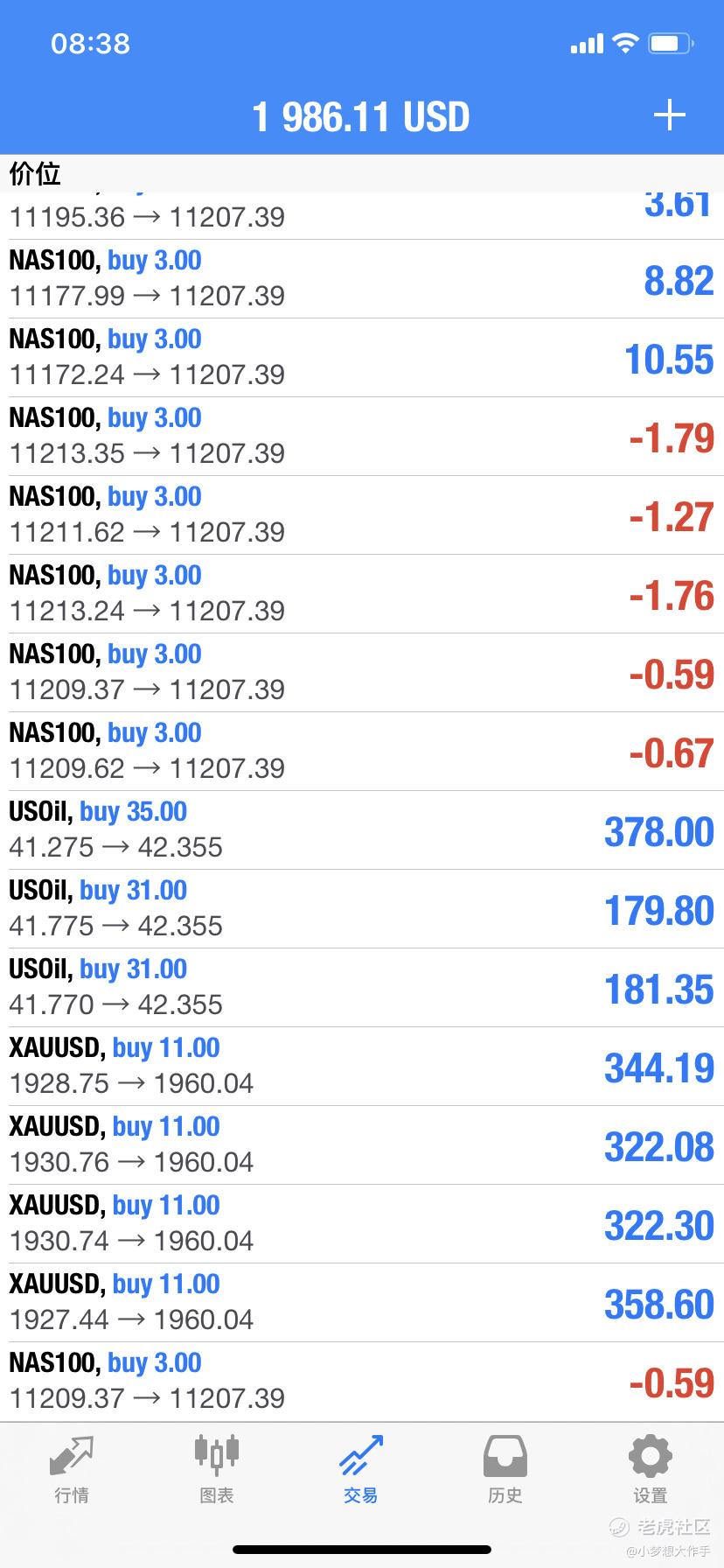The image size is (724, 1568).
Task: Open NAS100 position with -0.67 loss
Action: (x=362, y=752)
